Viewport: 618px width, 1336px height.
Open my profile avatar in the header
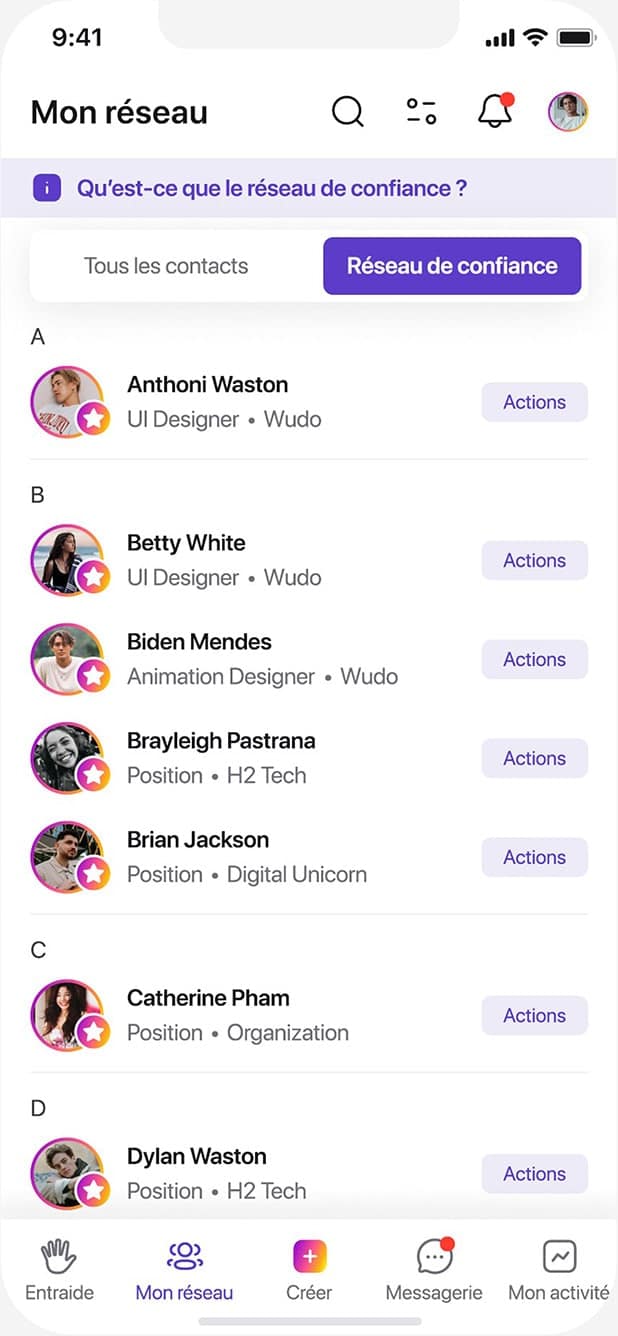click(568, 111)
